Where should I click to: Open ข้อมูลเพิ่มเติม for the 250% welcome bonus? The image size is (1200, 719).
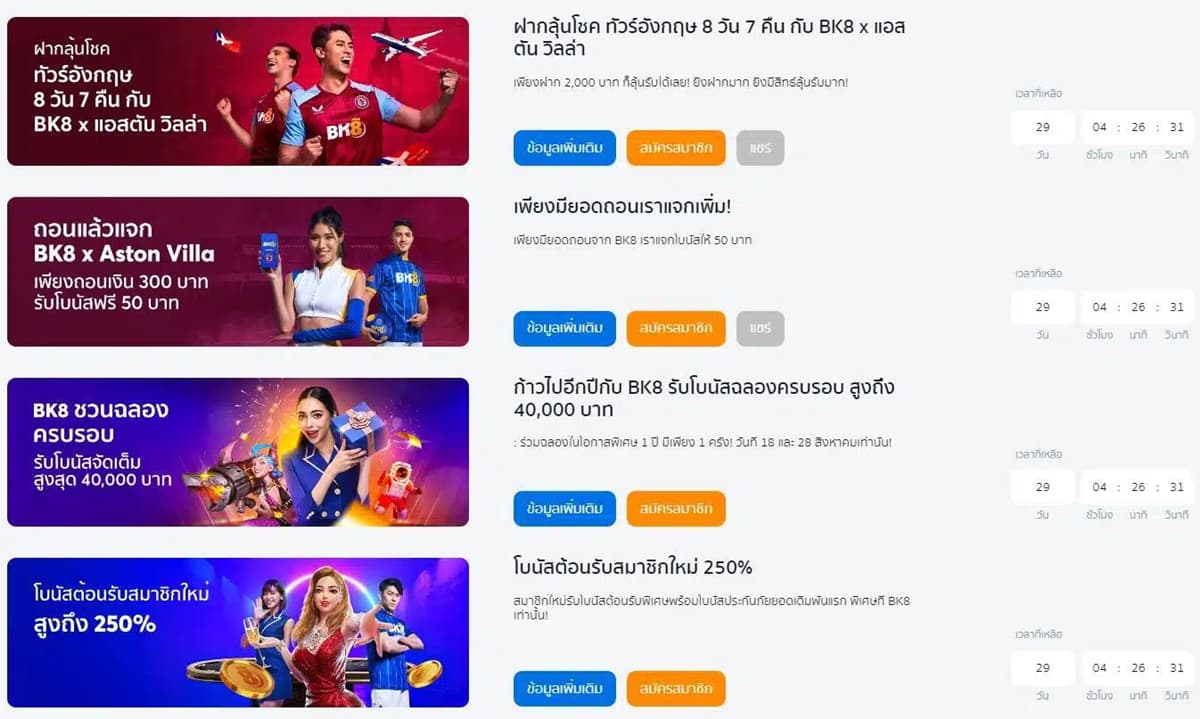(565, 688)
